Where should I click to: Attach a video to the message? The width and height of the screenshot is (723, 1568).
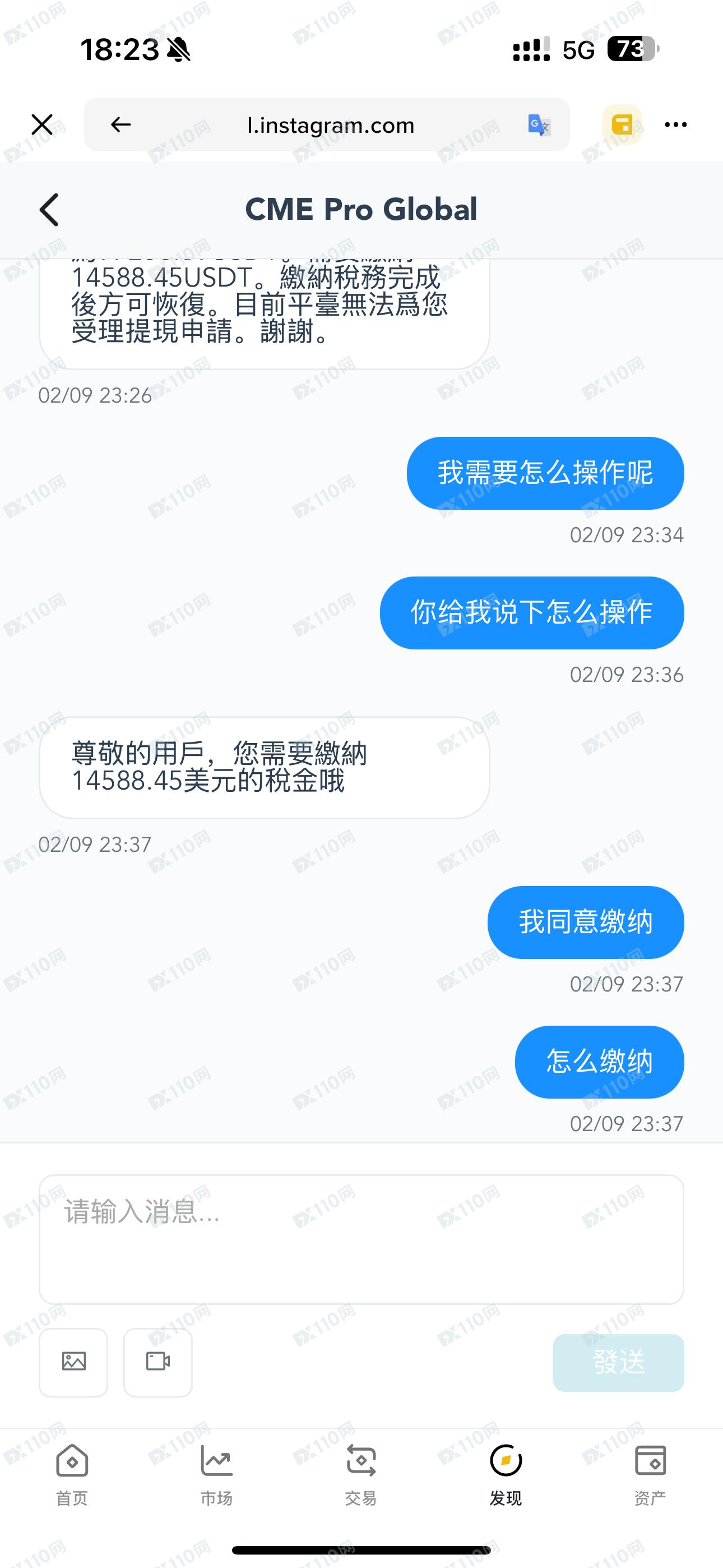[x=157, y=1362]
